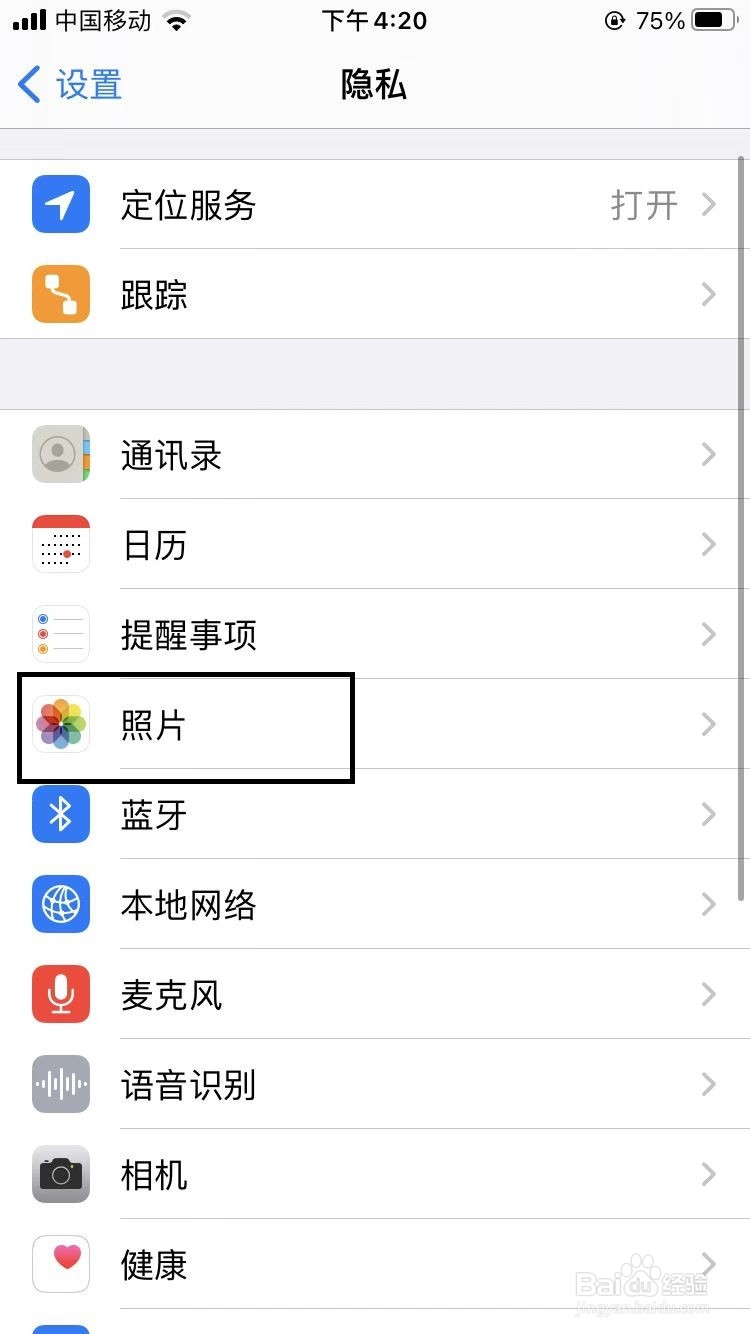The height and width of the screenshot is (1334, 750).
Task: Select the Tracking icon
Action: pyautogui.click(x=60, y=294)
